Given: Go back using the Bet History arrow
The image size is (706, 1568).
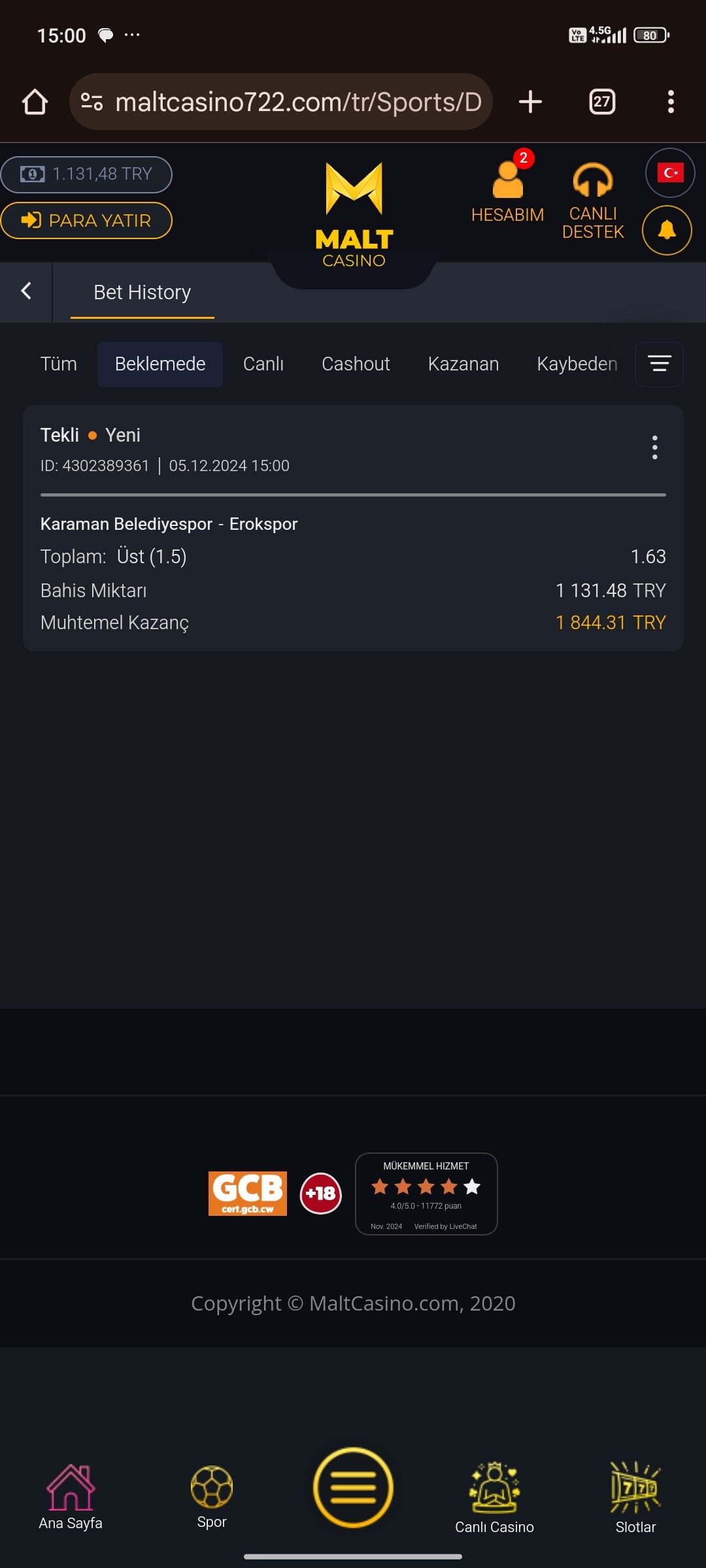Looking at the screenshot, I should pyautogui.click(x=26, y=291).
